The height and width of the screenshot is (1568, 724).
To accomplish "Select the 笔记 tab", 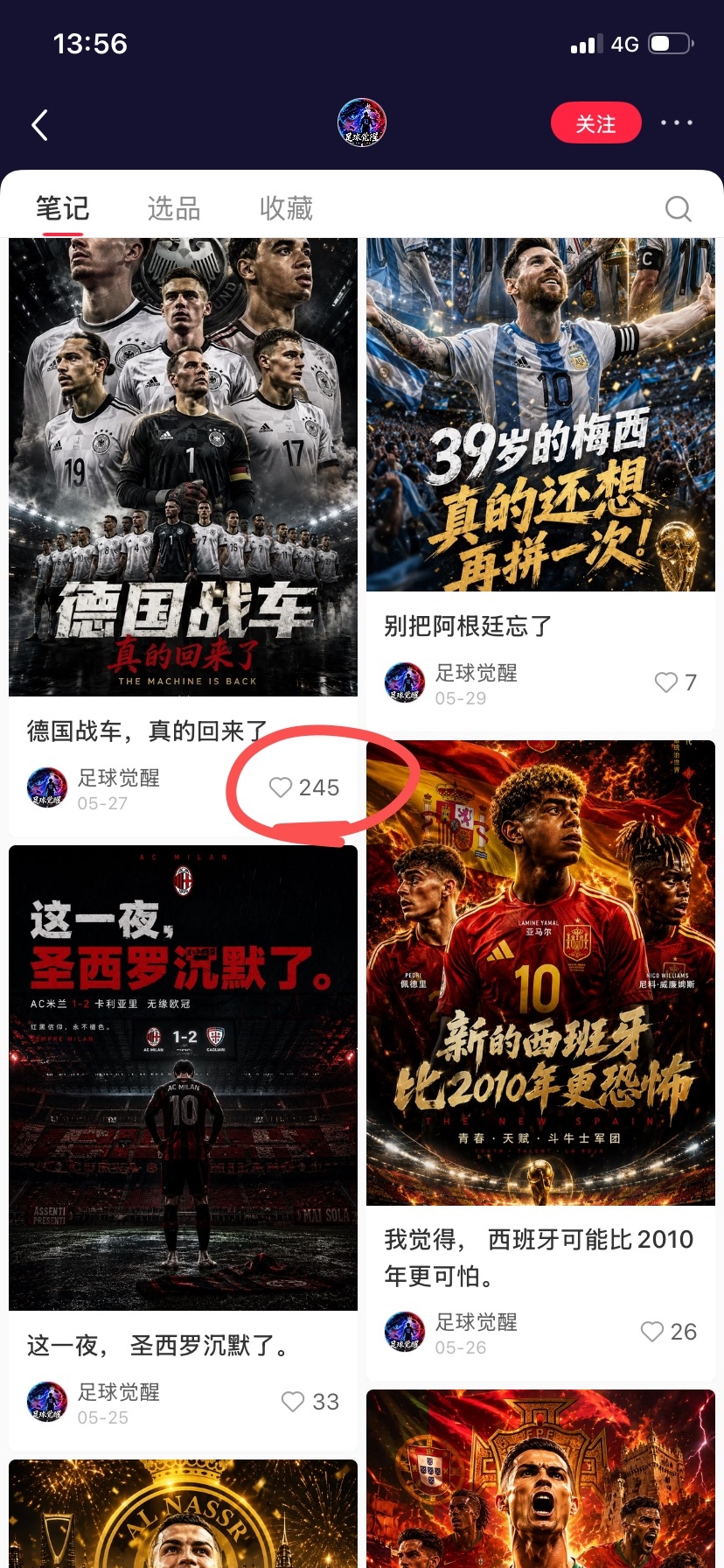I will pyautogui.click(x=62, y=208).
